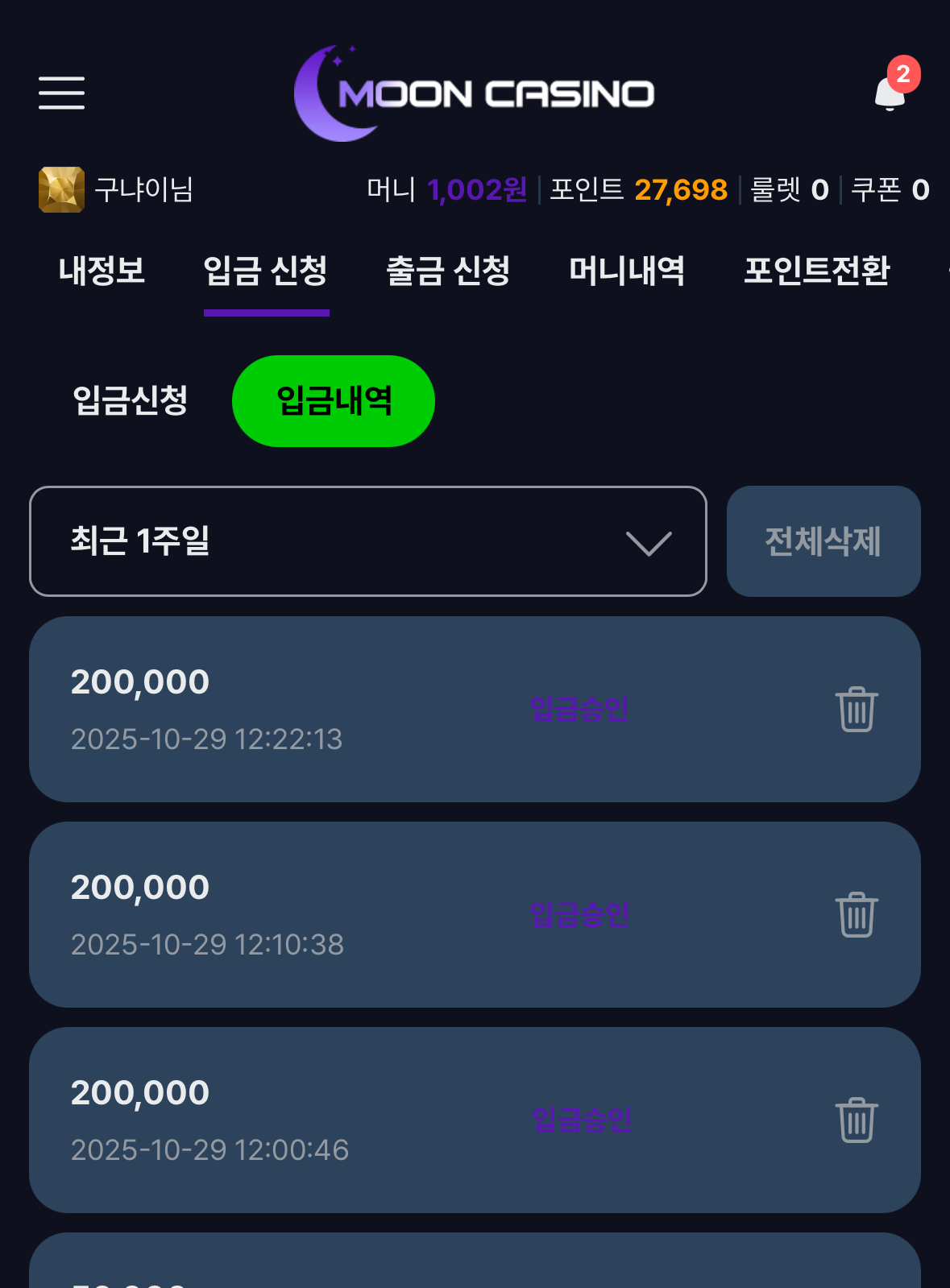Select the 입금 신청 tab
The image size is (950, 1288).
(266, 271)
